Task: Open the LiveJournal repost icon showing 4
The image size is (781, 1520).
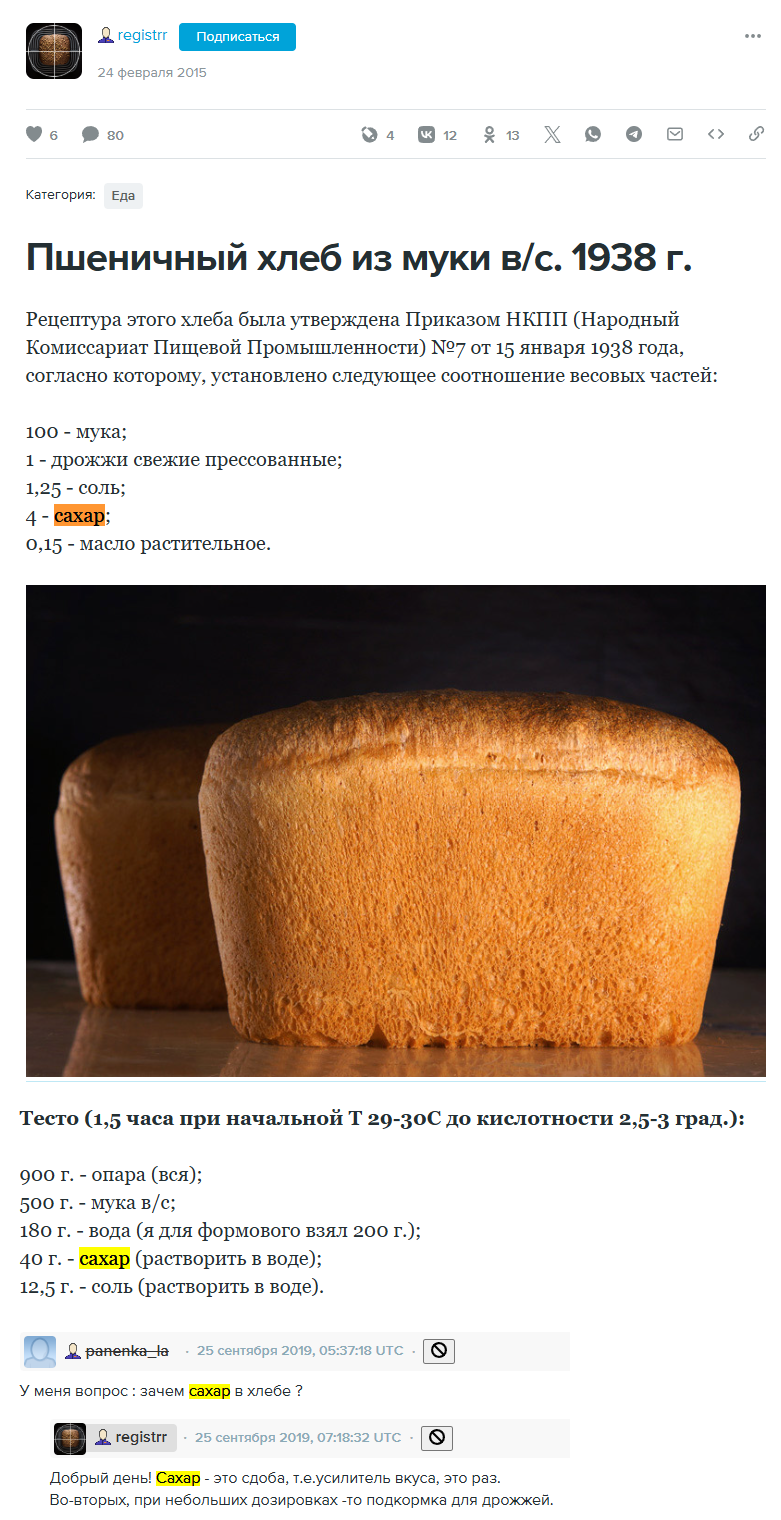Action: (369, 134)
